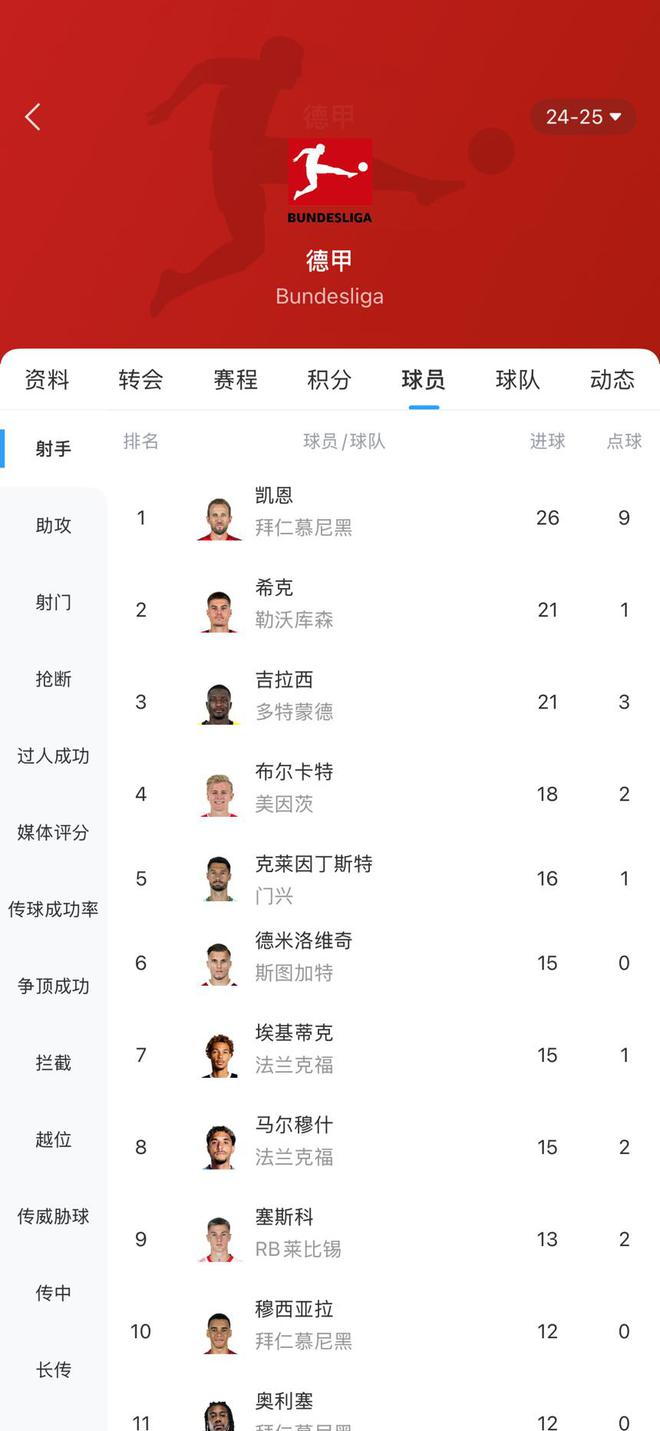Select the 助攻 stats category
660x1431 pixels.
tap(54, 526)
